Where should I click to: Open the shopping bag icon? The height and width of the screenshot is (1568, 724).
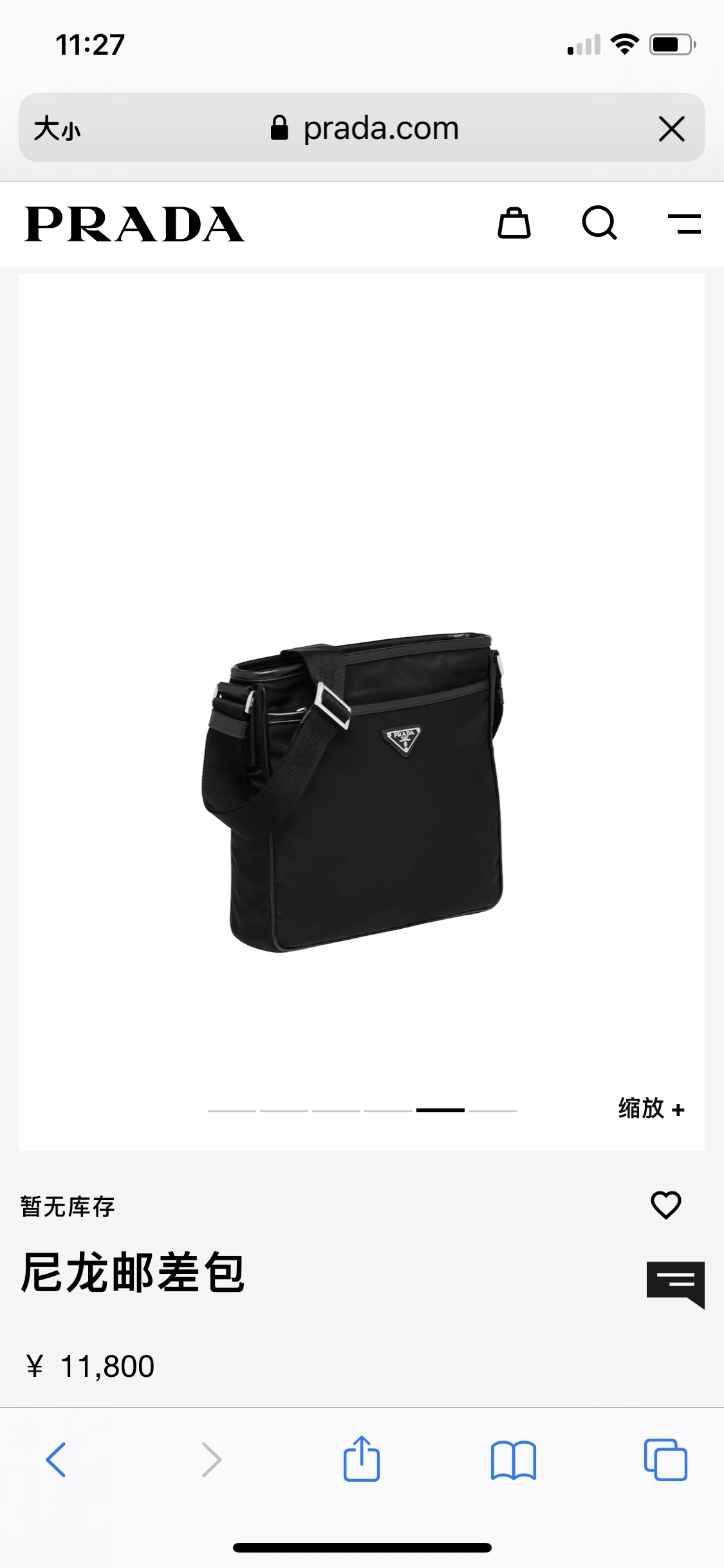(x=514, y=223)
